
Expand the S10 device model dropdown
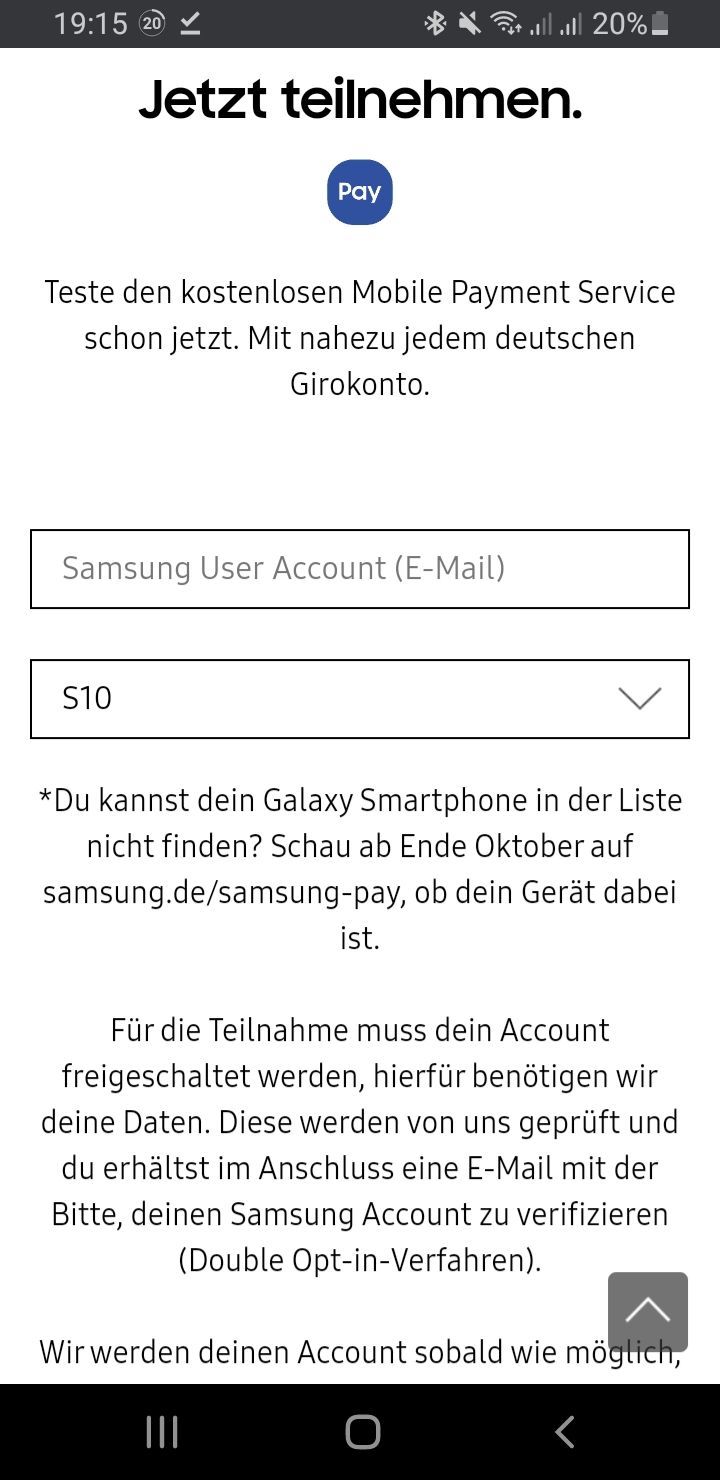(x=360, y=699)
